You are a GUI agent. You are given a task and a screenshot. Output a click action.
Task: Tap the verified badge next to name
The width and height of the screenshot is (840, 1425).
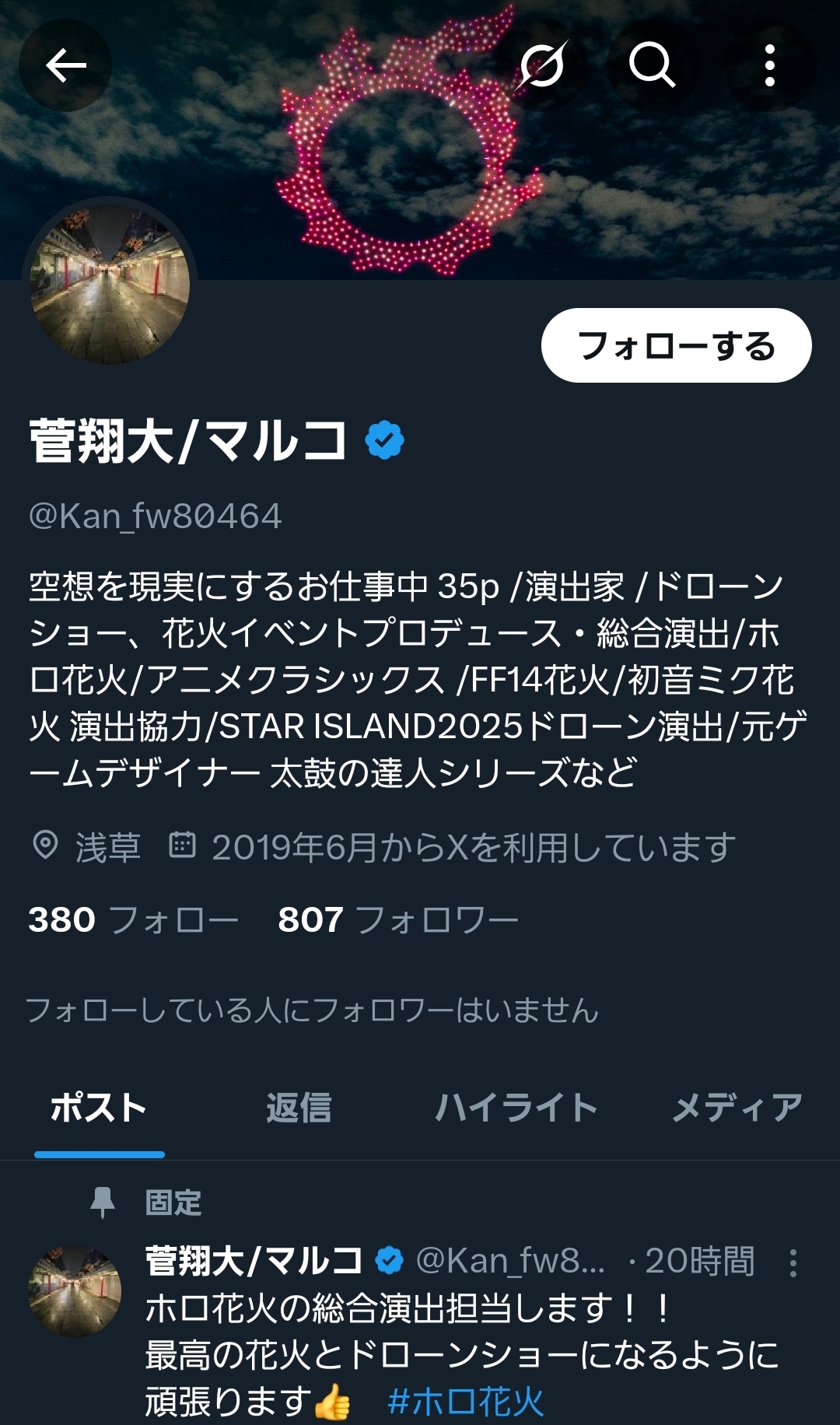384,440
